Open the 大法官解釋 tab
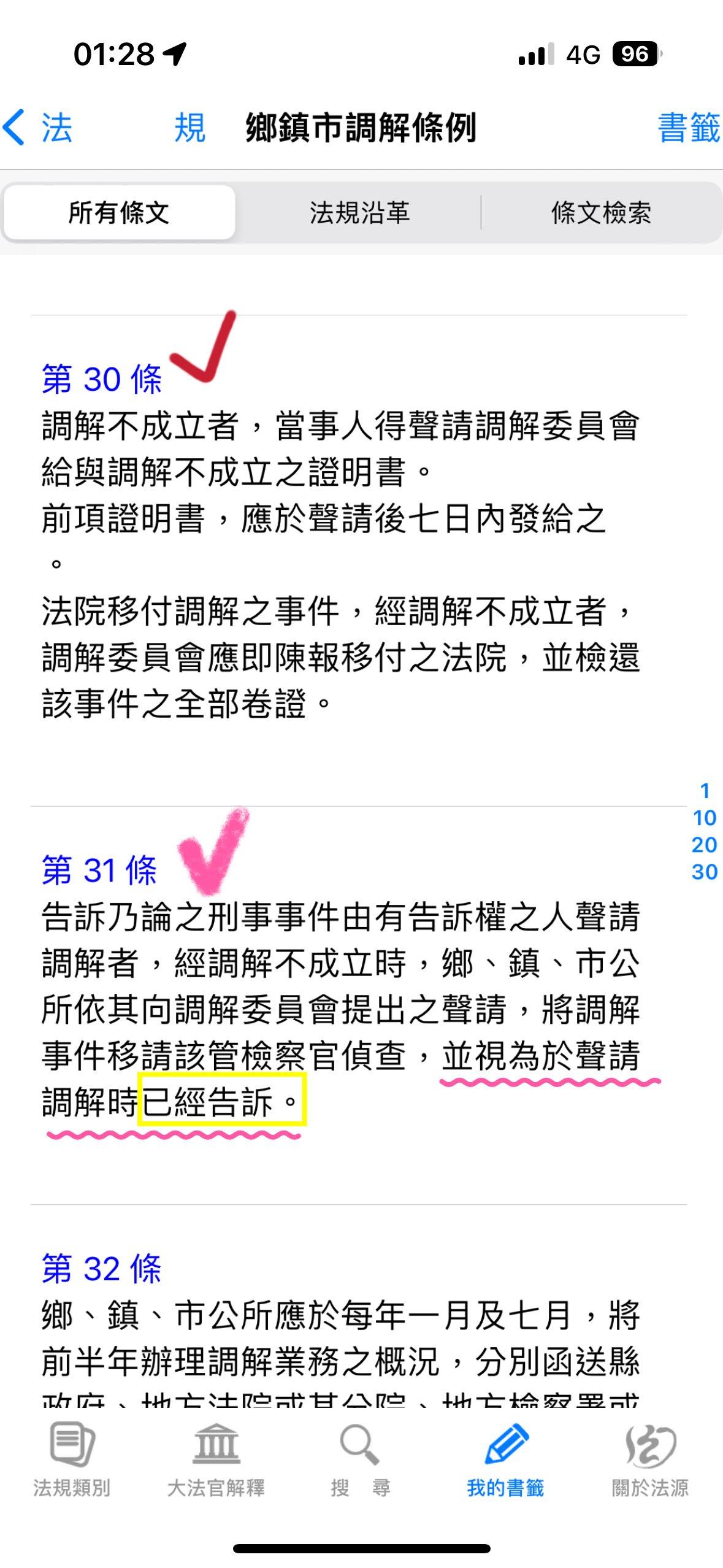The image size is (723, 1568). pyautogui.click(x=216, y=1461)
